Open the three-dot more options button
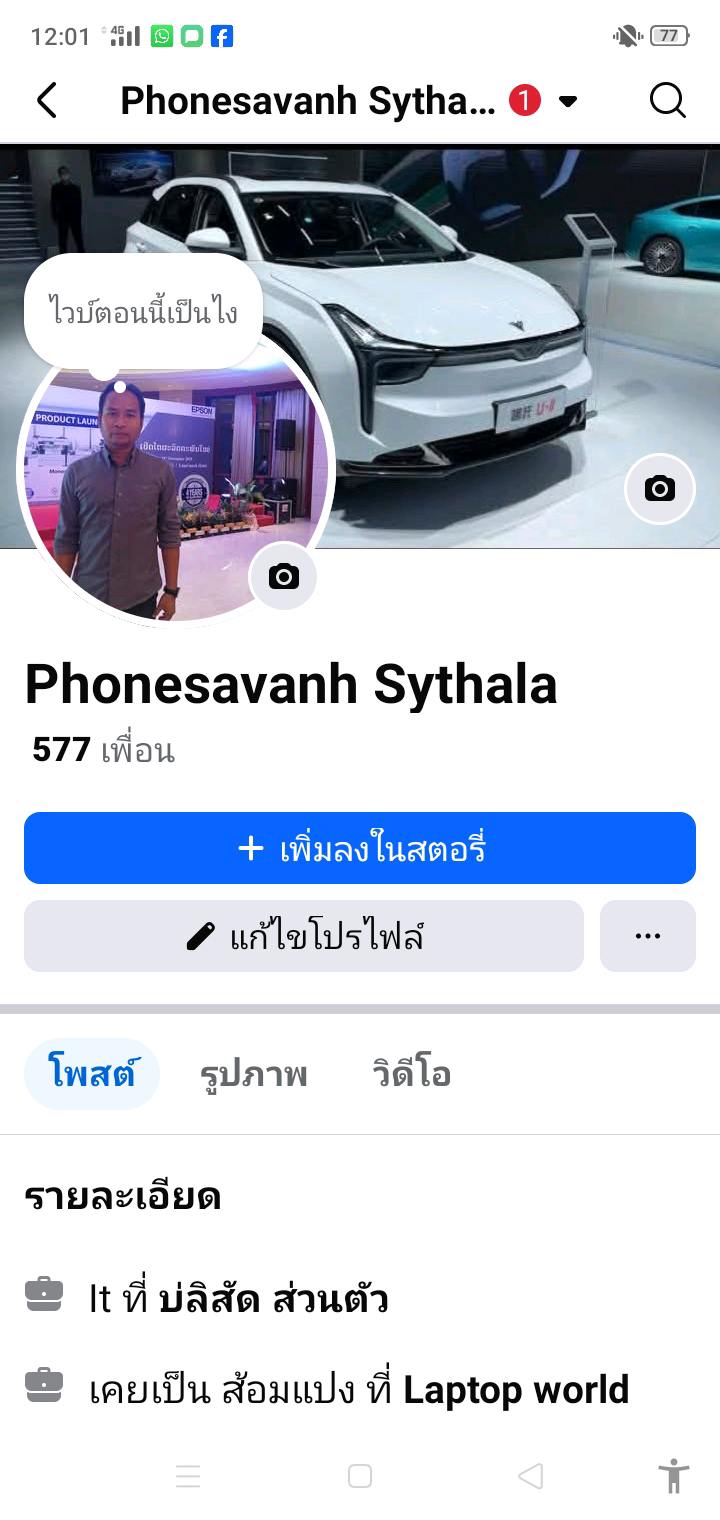 [647, 936]
